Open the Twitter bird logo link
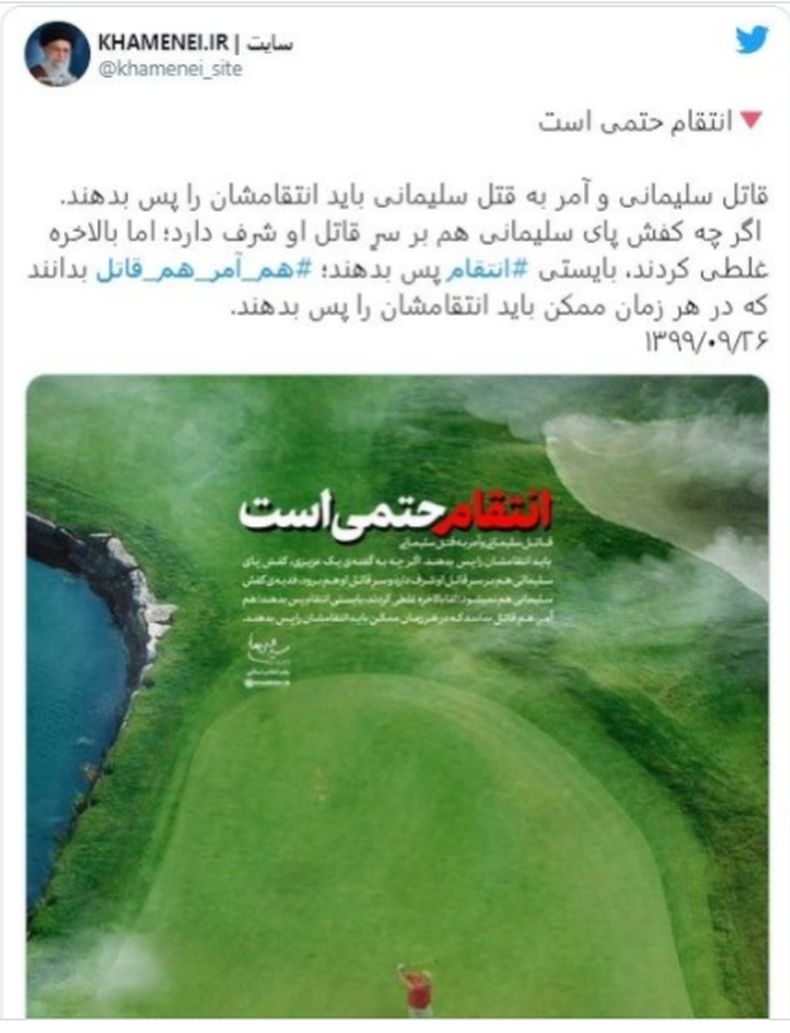This screenshot has height=1033, width=790. click(x=750, y=41)
